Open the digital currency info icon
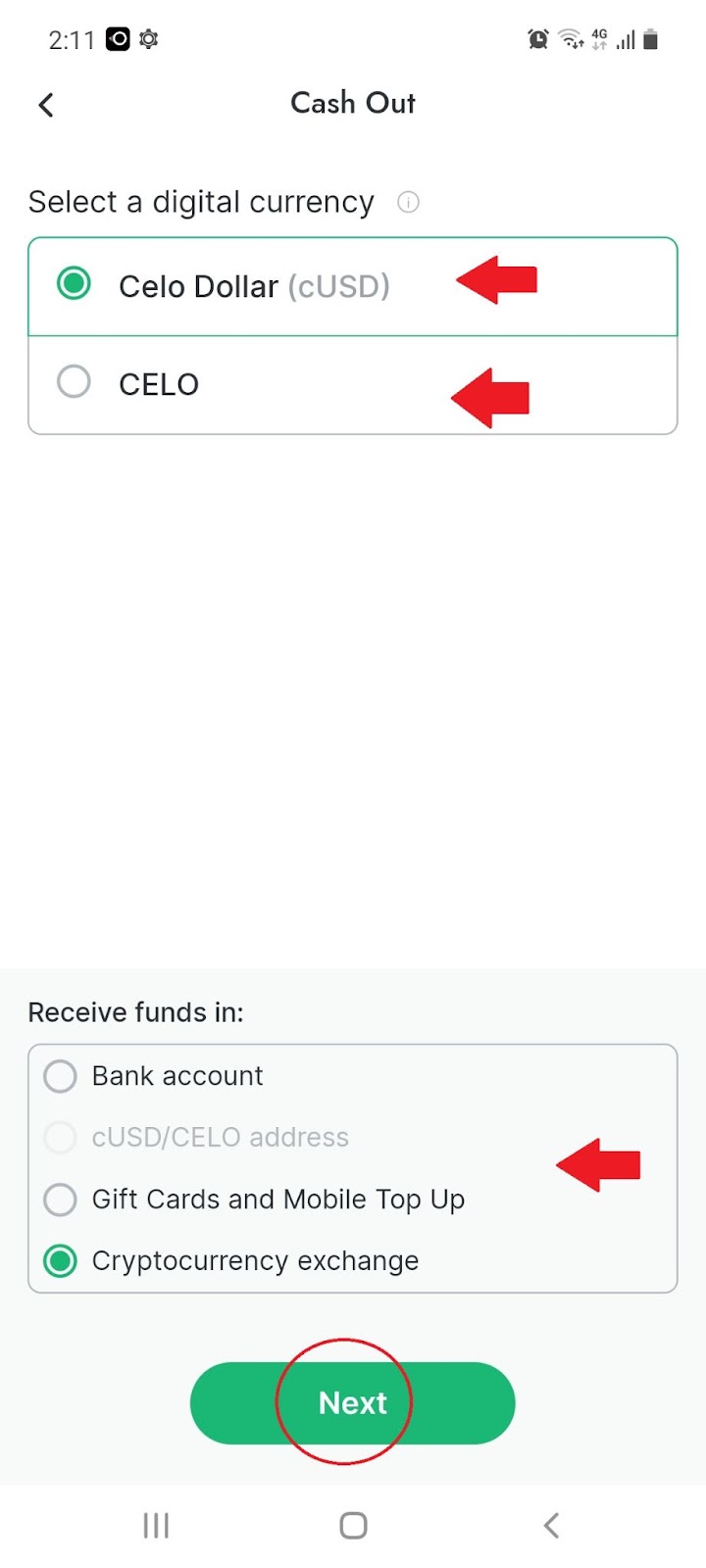Viewport: 706px width, 1568px height. [x=408, y=202]
